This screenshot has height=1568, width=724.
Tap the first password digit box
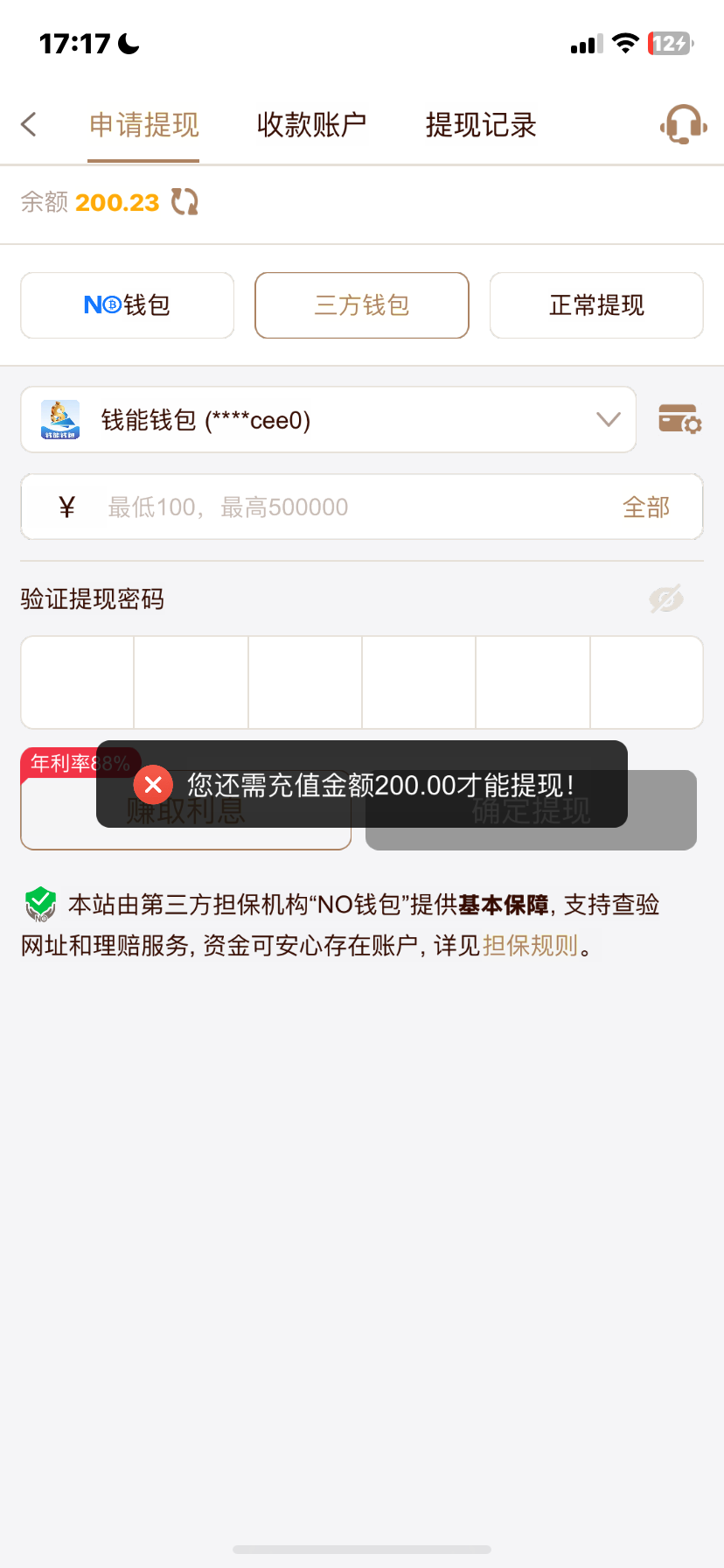(78, 682)
